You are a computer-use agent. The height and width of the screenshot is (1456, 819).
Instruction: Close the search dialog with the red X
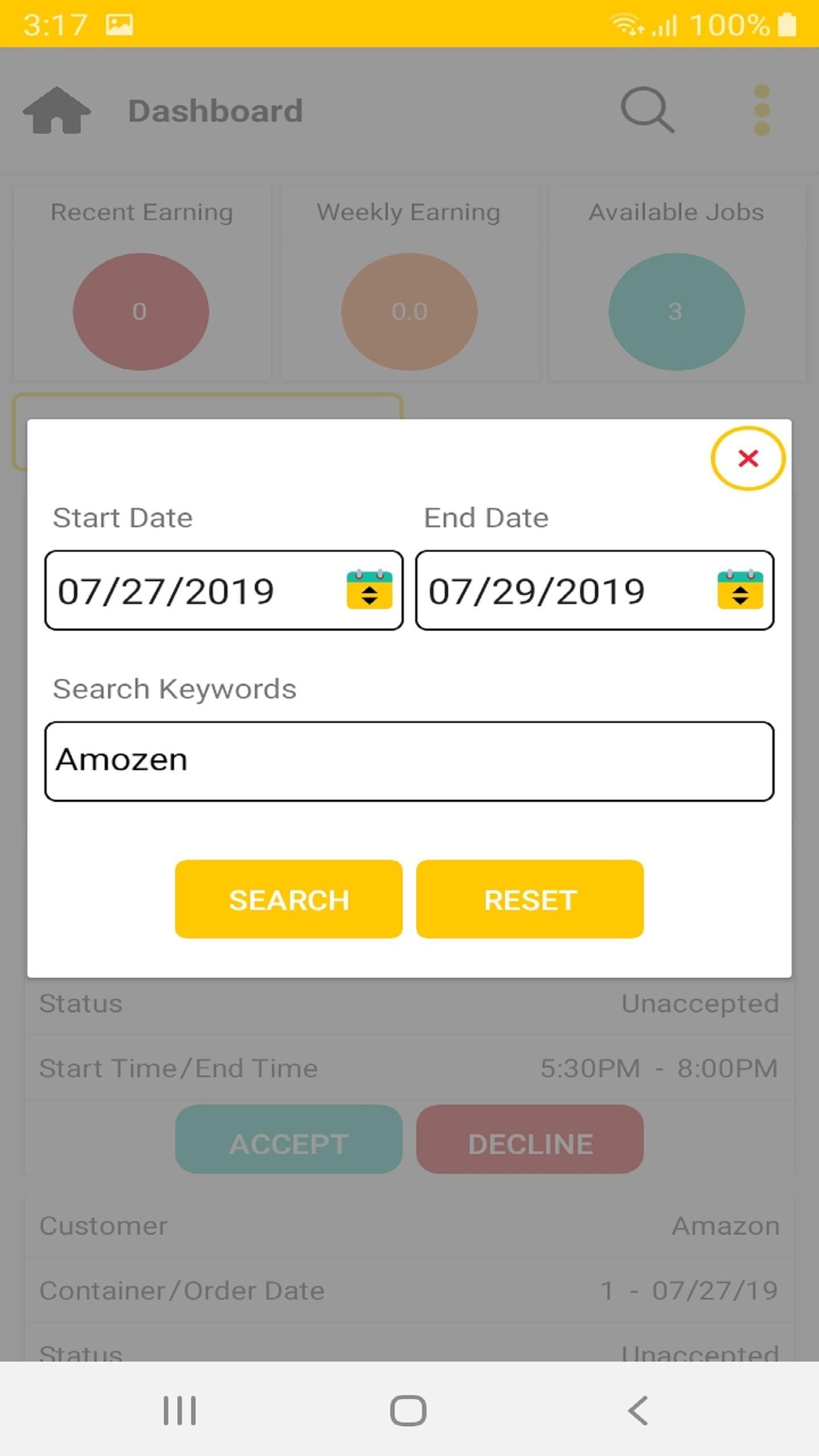[748, 458]
